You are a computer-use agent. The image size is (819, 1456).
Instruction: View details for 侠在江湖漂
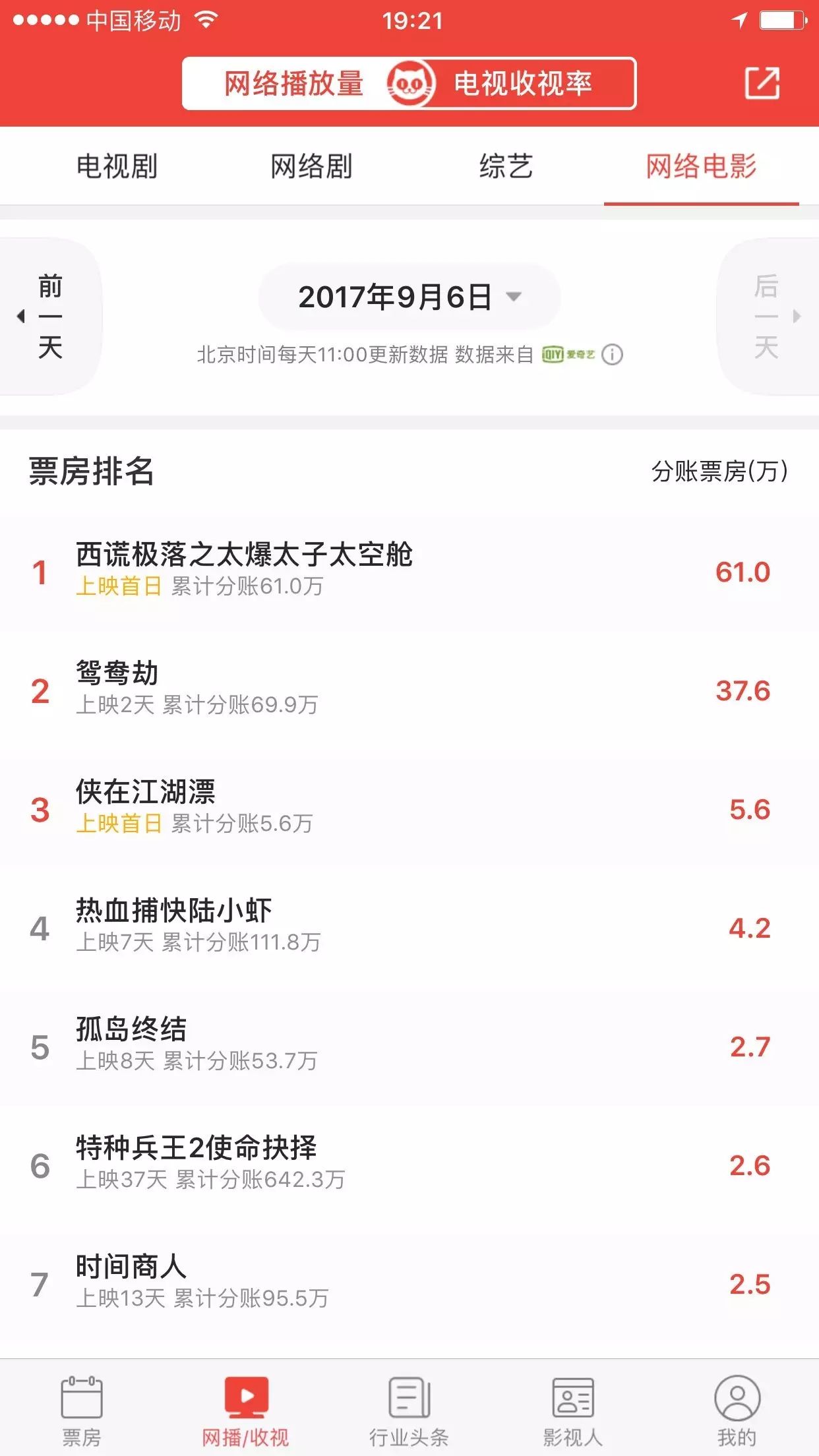(x=409, y=807)
